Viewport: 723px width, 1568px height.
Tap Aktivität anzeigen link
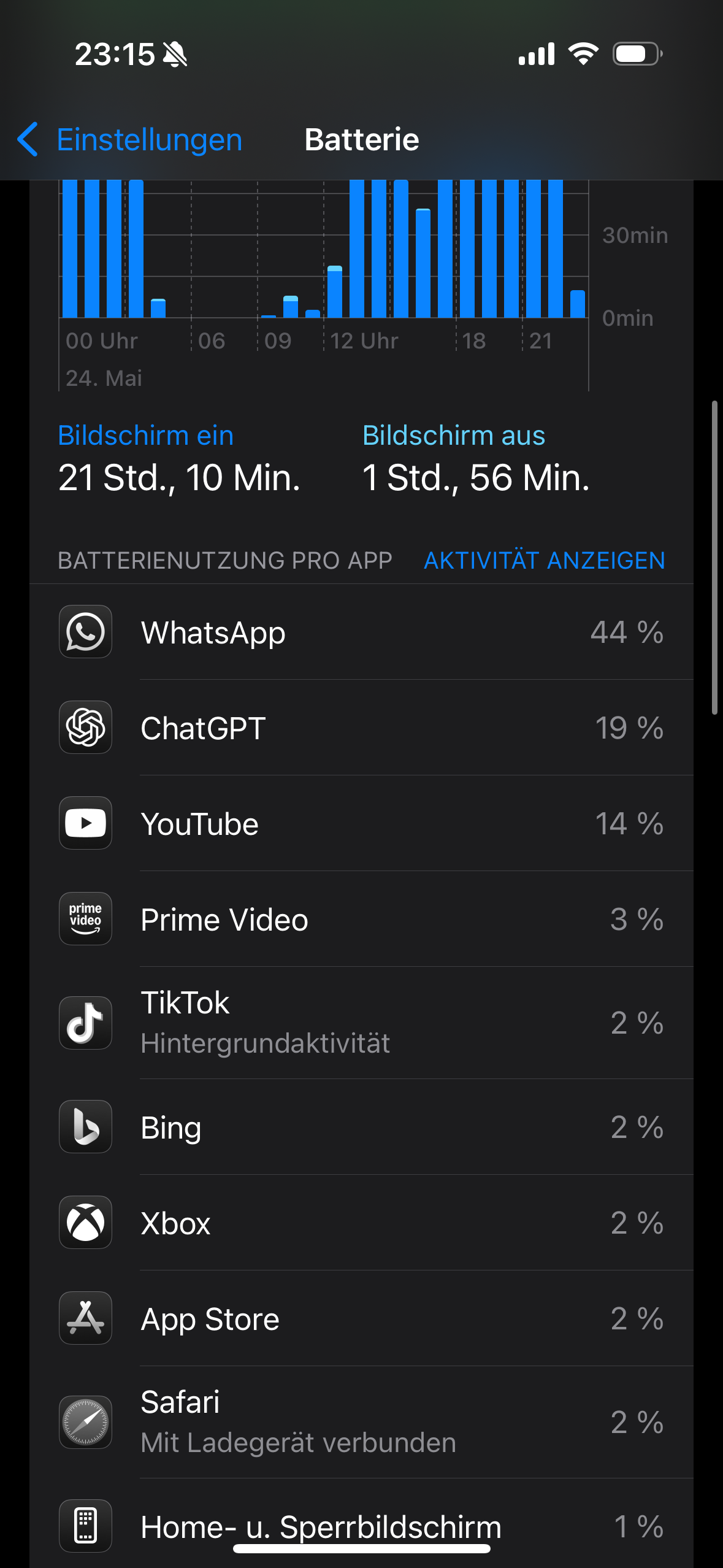pyautogui.click(x=544, y=560)
